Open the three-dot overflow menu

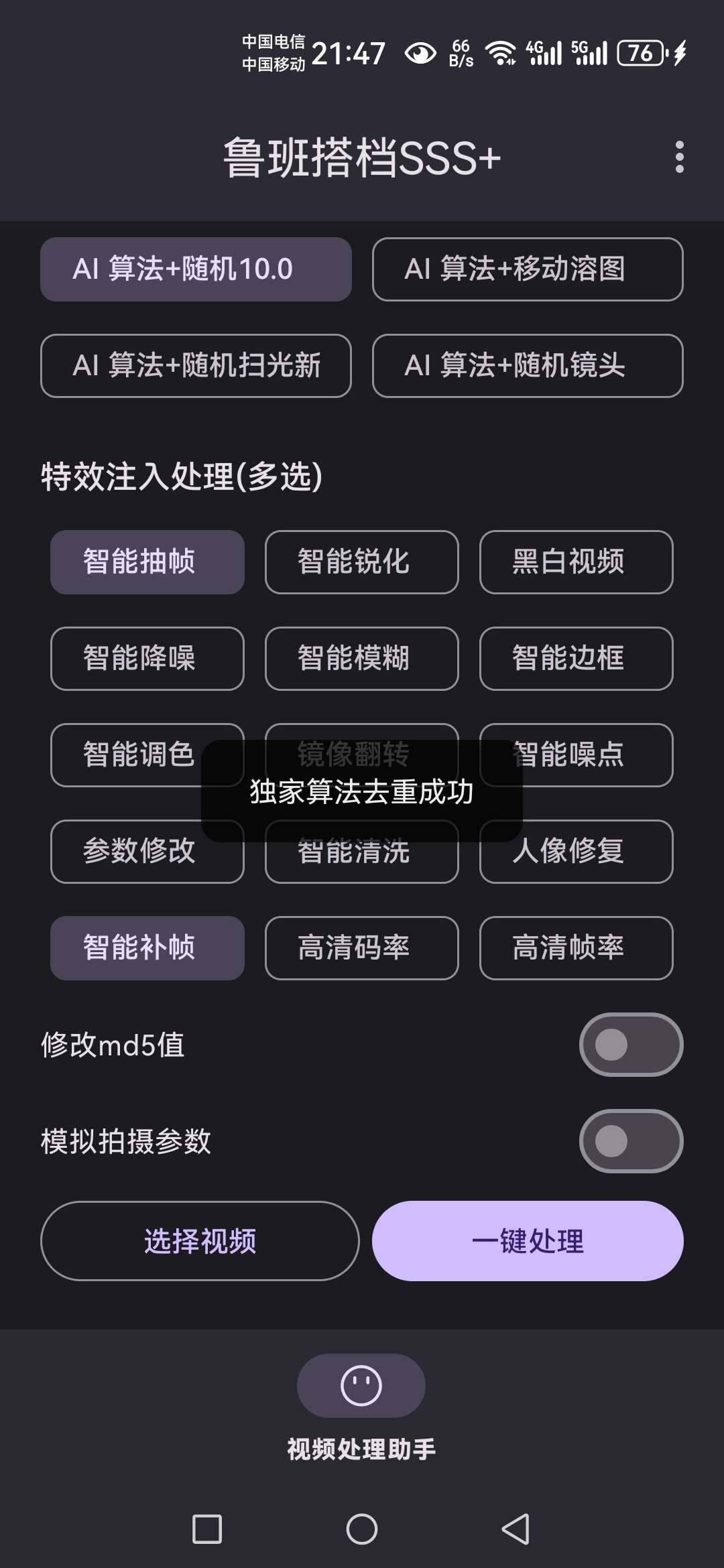tap(679, 157)
